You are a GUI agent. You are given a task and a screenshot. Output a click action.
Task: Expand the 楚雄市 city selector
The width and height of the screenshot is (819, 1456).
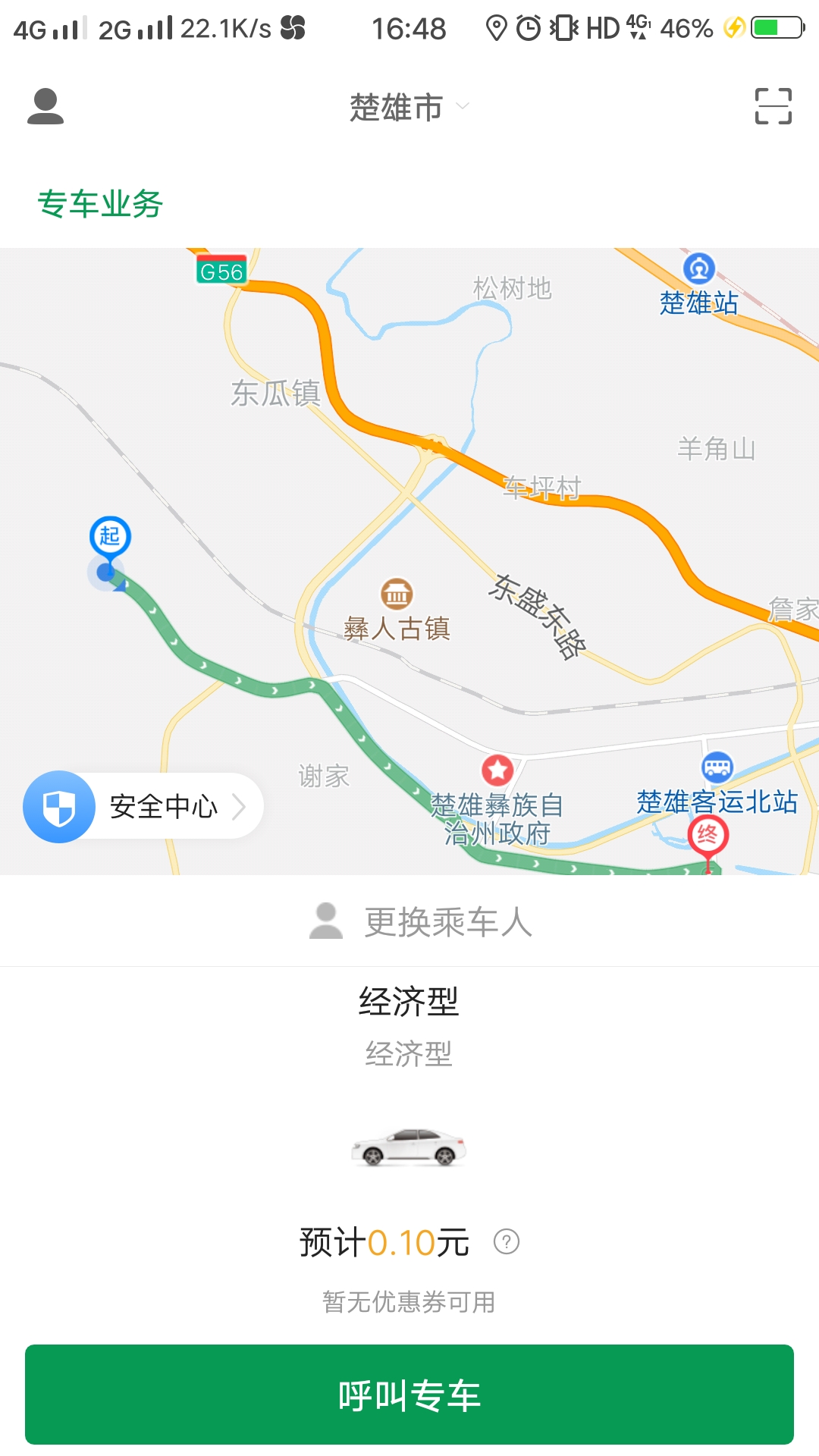409,107
